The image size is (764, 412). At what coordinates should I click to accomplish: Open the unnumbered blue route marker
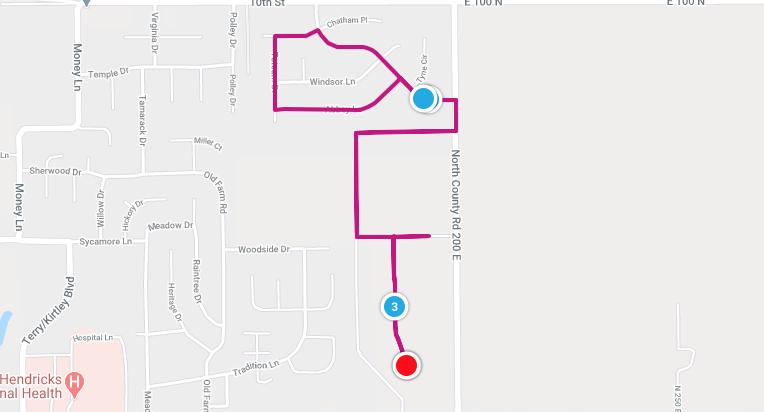tap(424, 98)
